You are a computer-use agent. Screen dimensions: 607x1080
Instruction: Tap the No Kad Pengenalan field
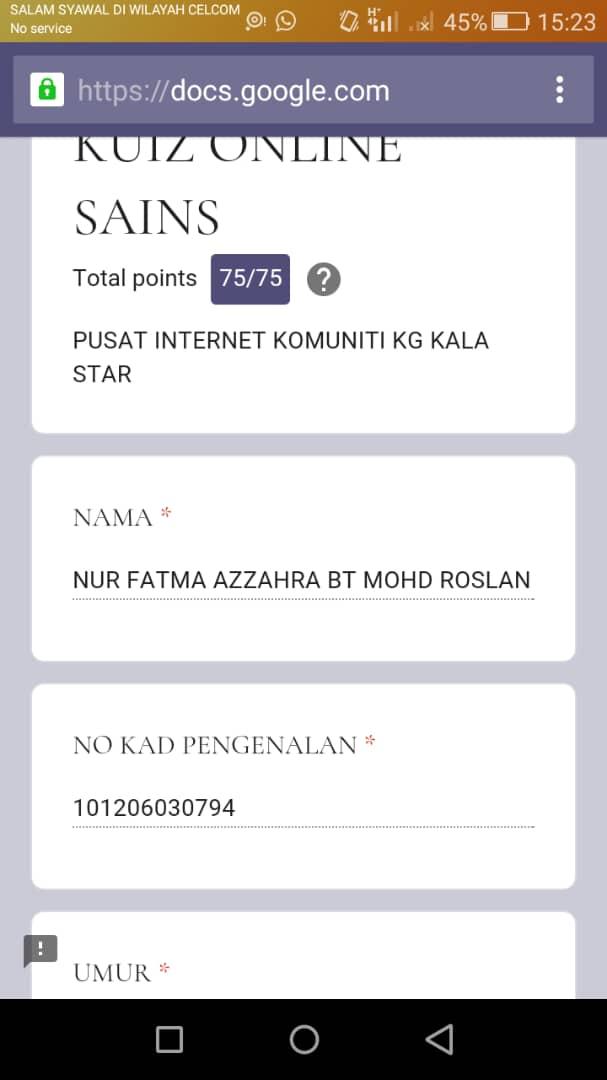click(x=302, y=808)
